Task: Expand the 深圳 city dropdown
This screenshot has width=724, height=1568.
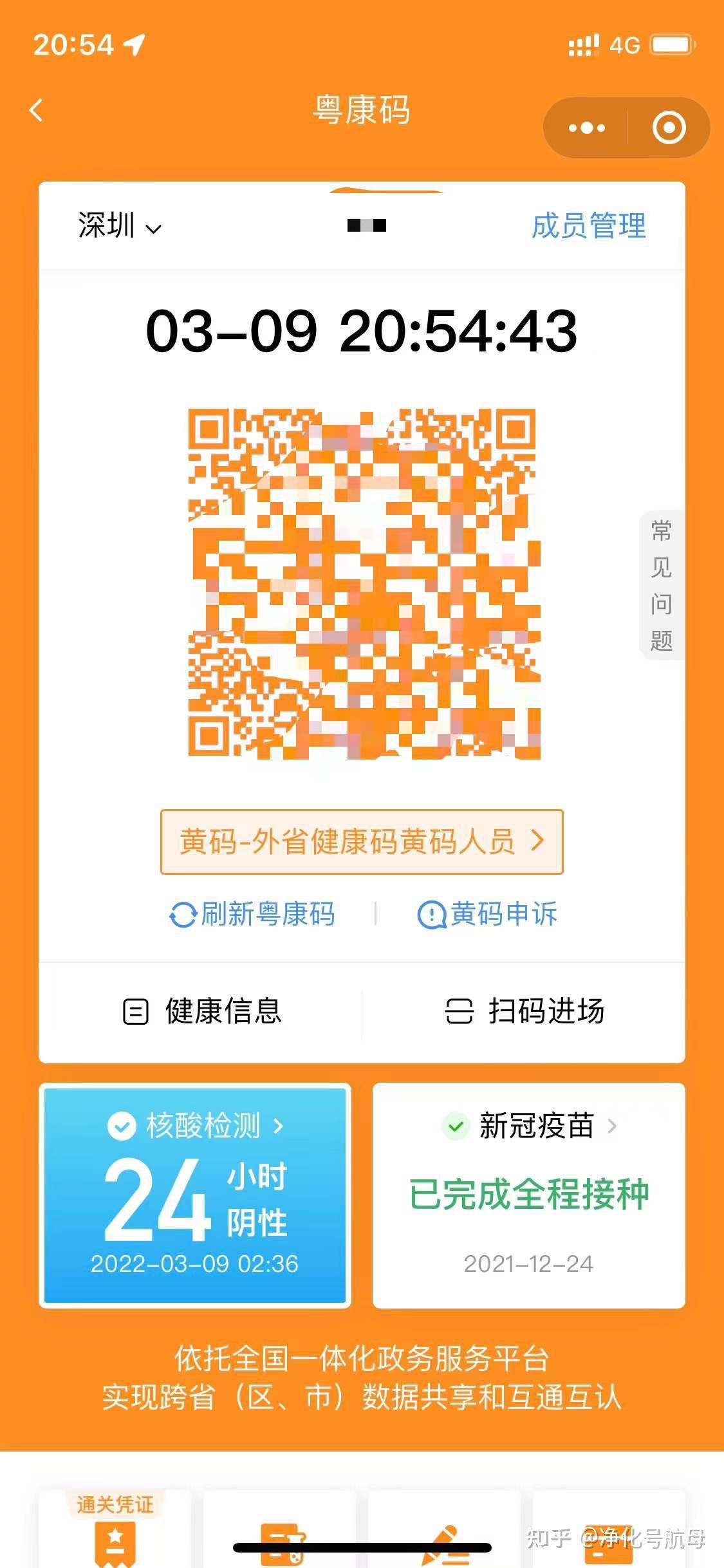Action: [120, 226]
